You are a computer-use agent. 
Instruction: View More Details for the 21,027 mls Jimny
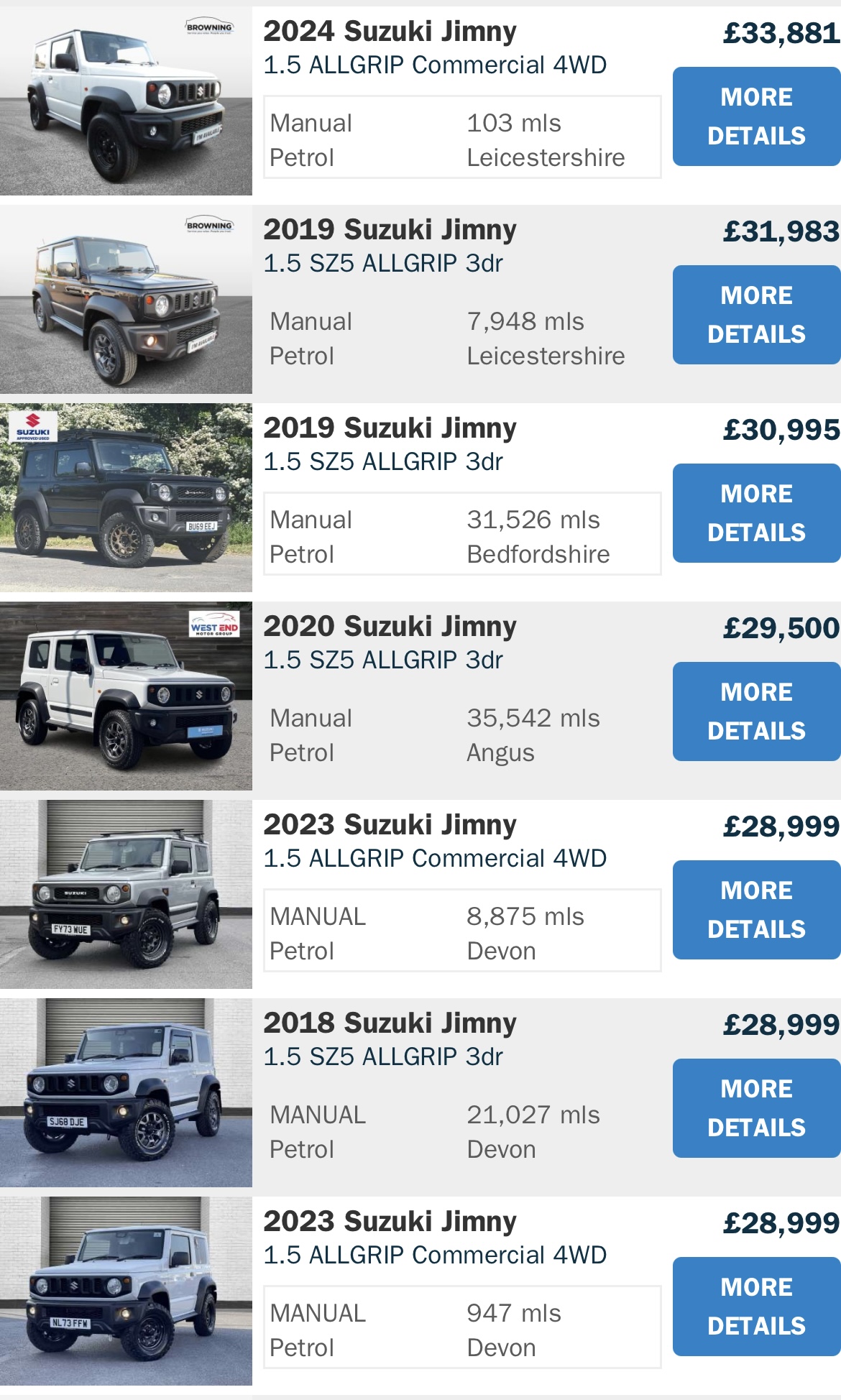[x=756, y=1108]
